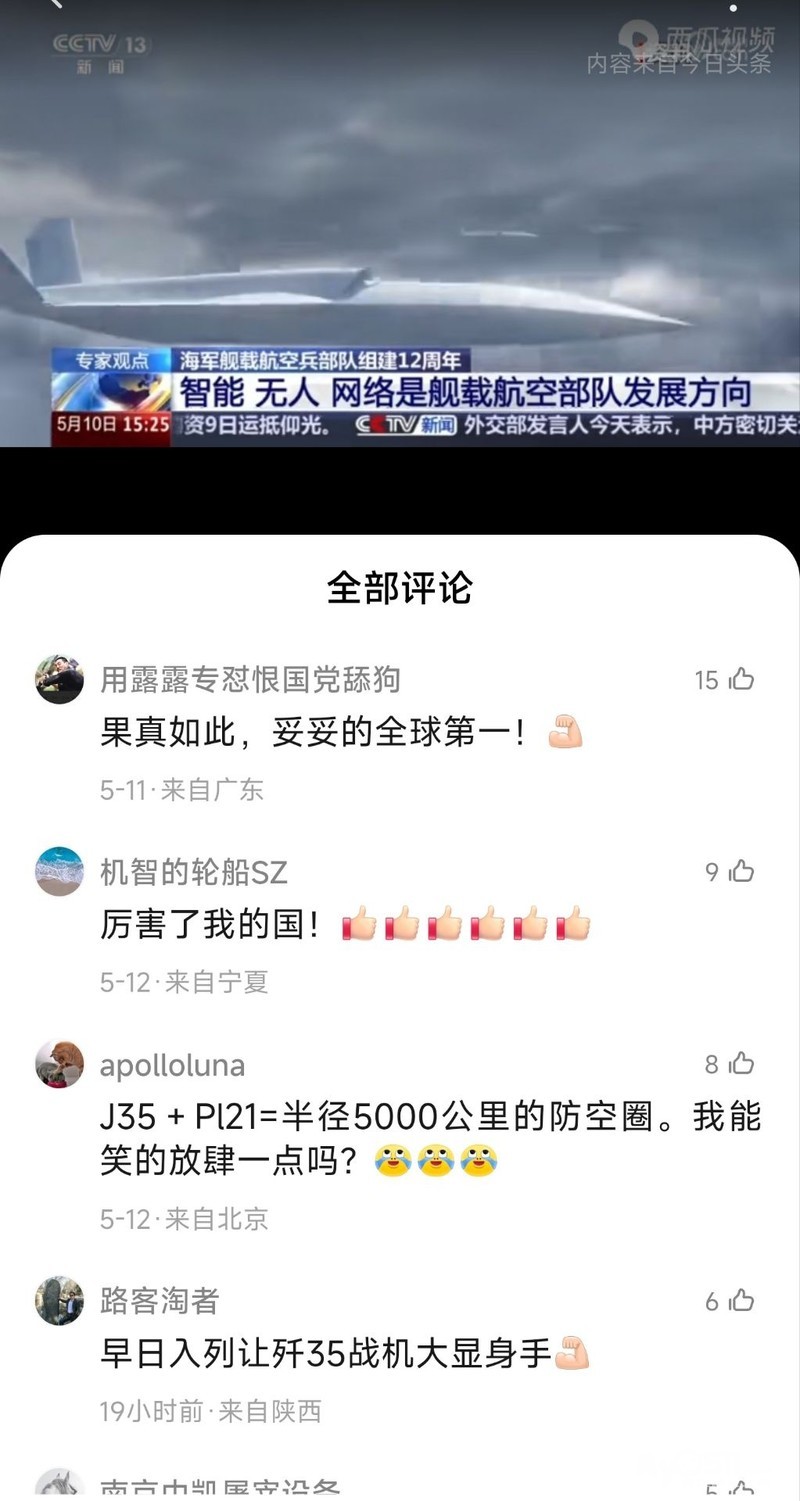The width and height of the screenshot is (800, 1501).
Task: Like 机智的轮船SZ's comment
Action: [x=741, y=872]
